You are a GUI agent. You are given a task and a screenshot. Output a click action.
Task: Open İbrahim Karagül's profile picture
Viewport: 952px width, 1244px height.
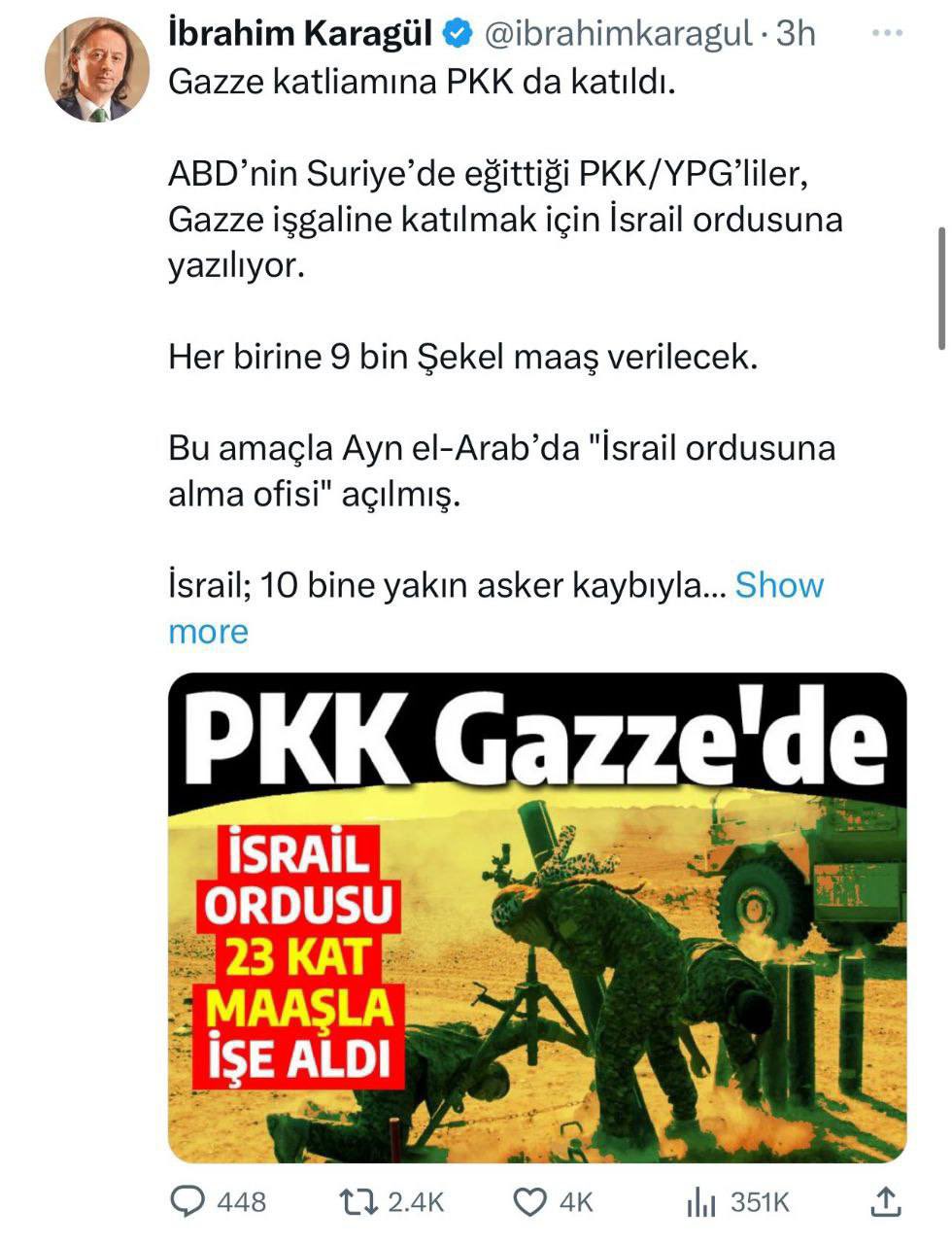[x=97, y=69]
